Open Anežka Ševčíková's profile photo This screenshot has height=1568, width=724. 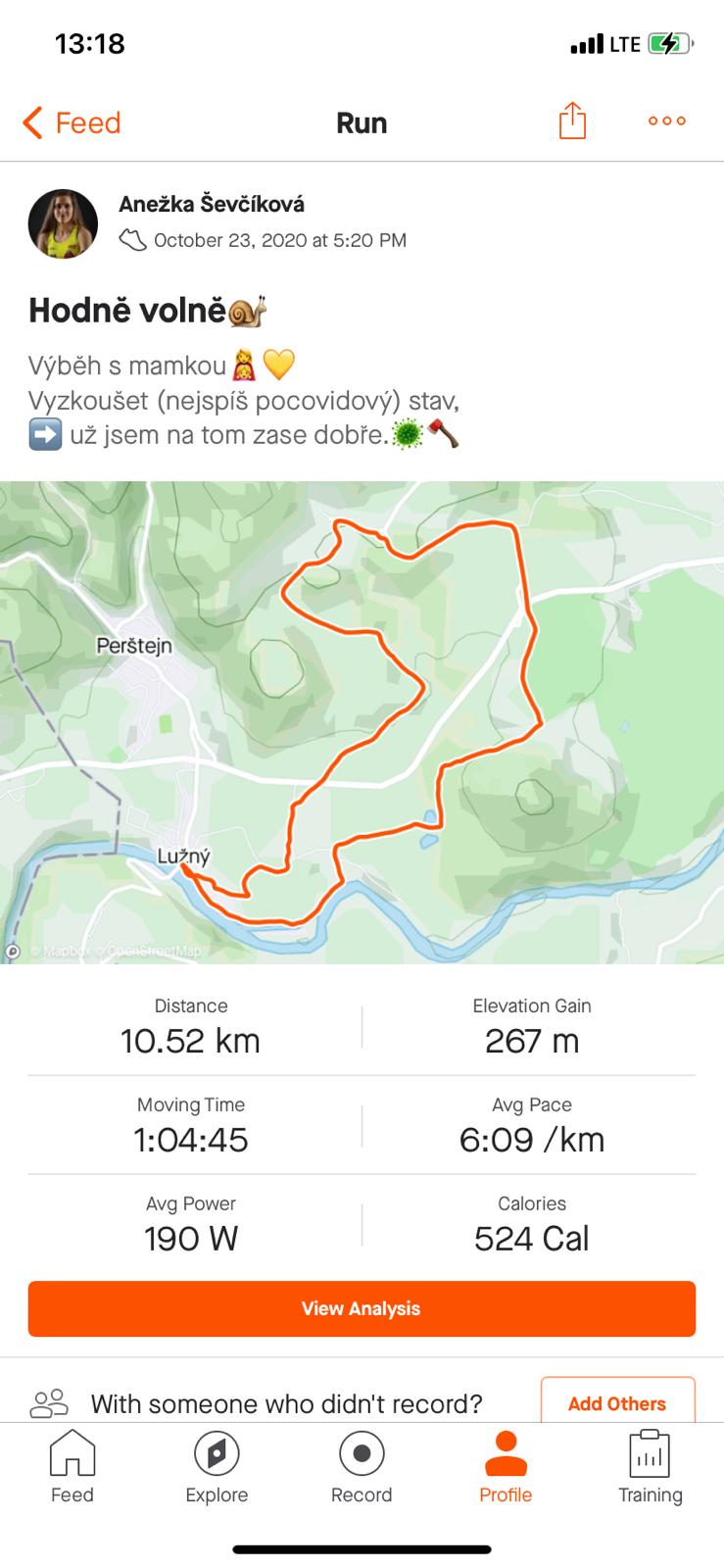click(x=63, y=223)
